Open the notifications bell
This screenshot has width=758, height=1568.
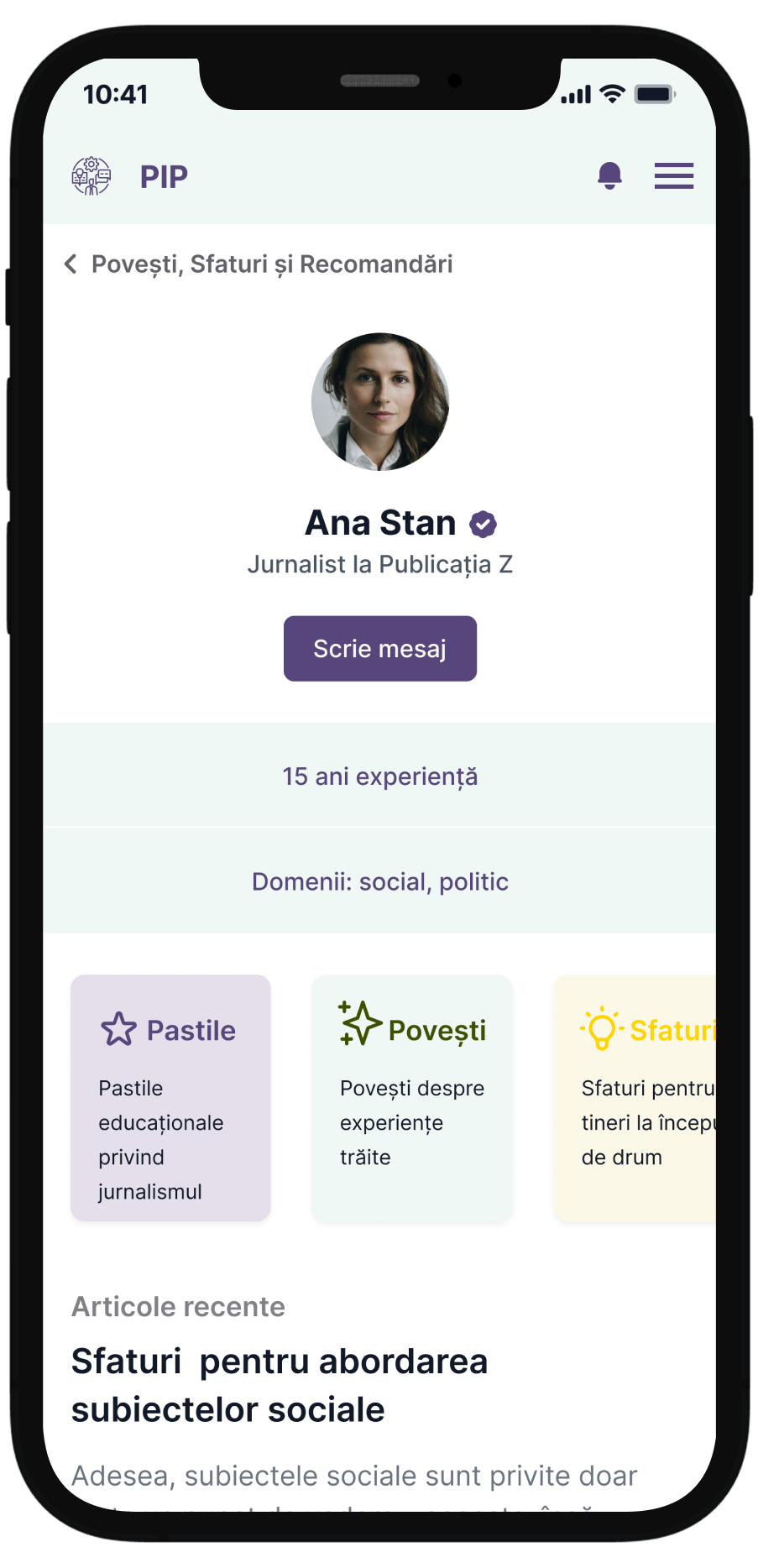[609, 176]
